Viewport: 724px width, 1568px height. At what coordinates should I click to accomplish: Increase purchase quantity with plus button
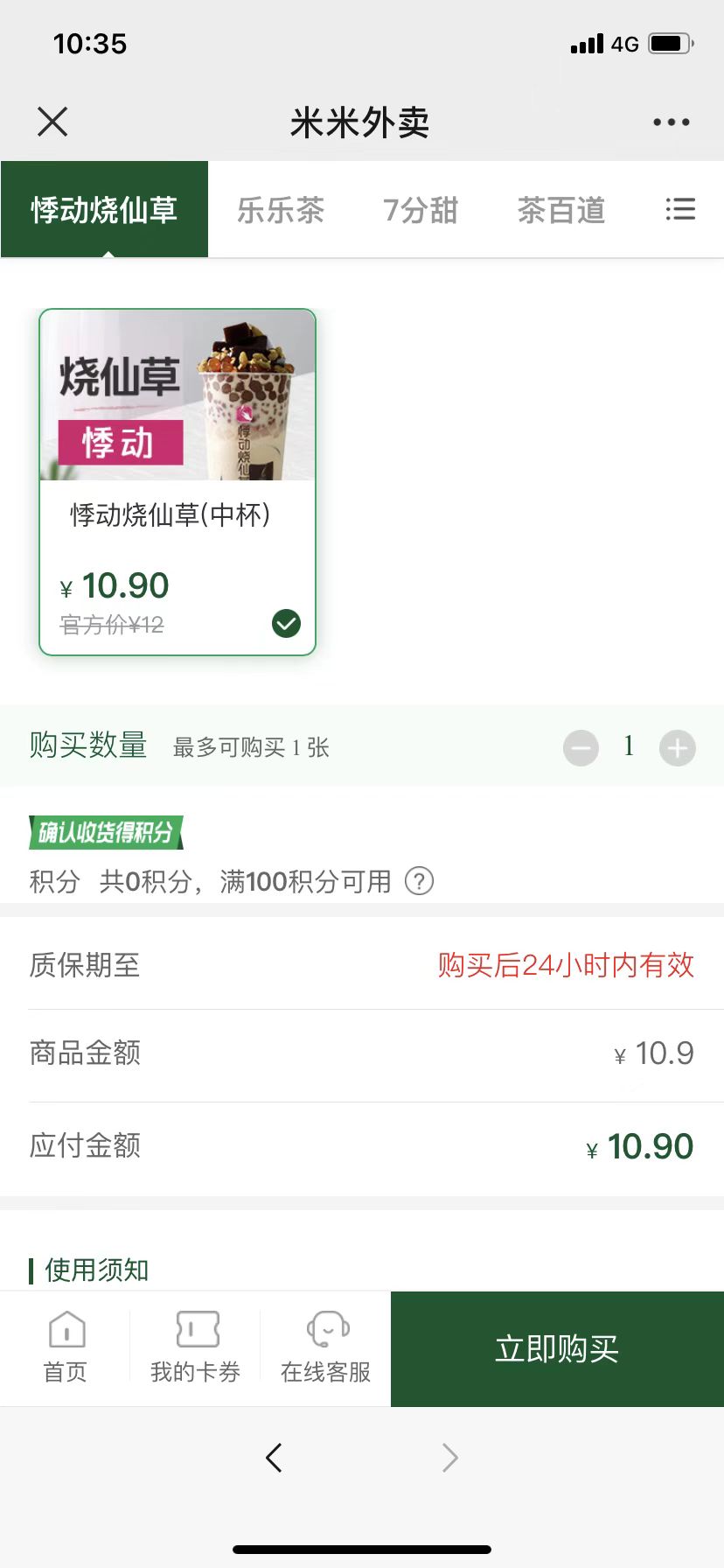[677, 748]
